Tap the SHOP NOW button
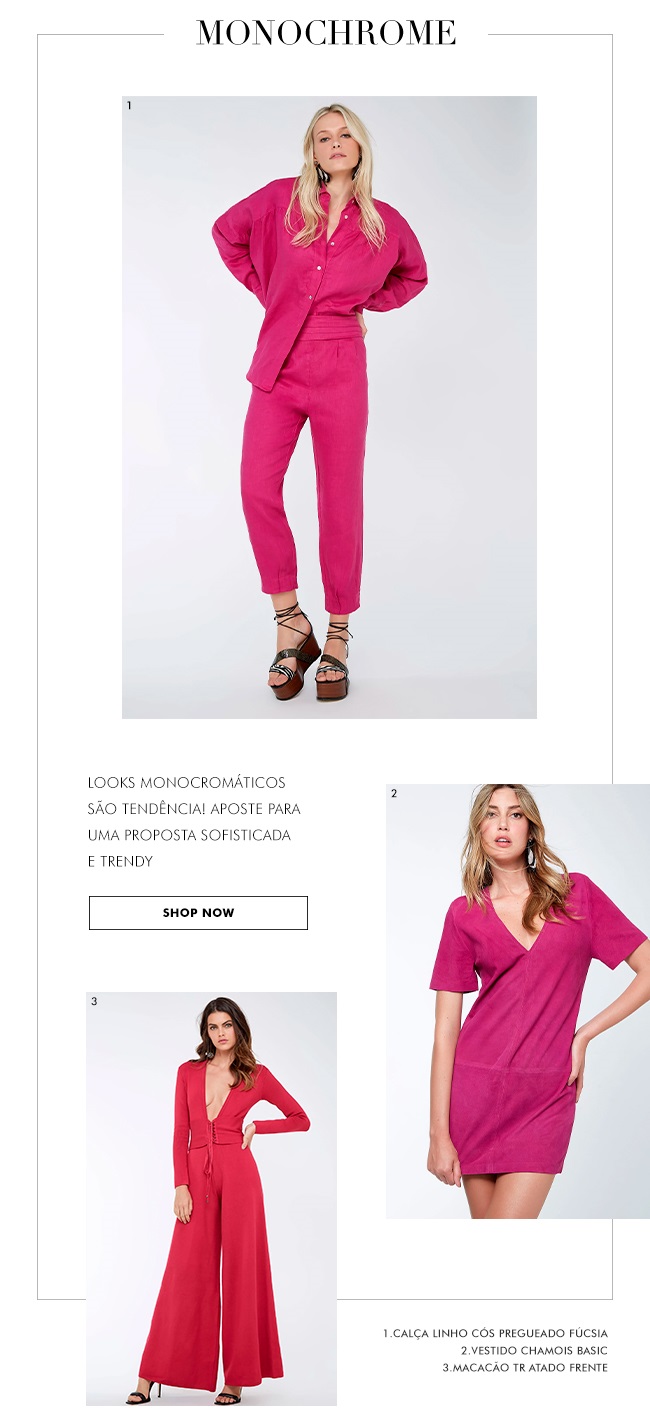Screen dimensions: 650x1417 coord(198,913)
